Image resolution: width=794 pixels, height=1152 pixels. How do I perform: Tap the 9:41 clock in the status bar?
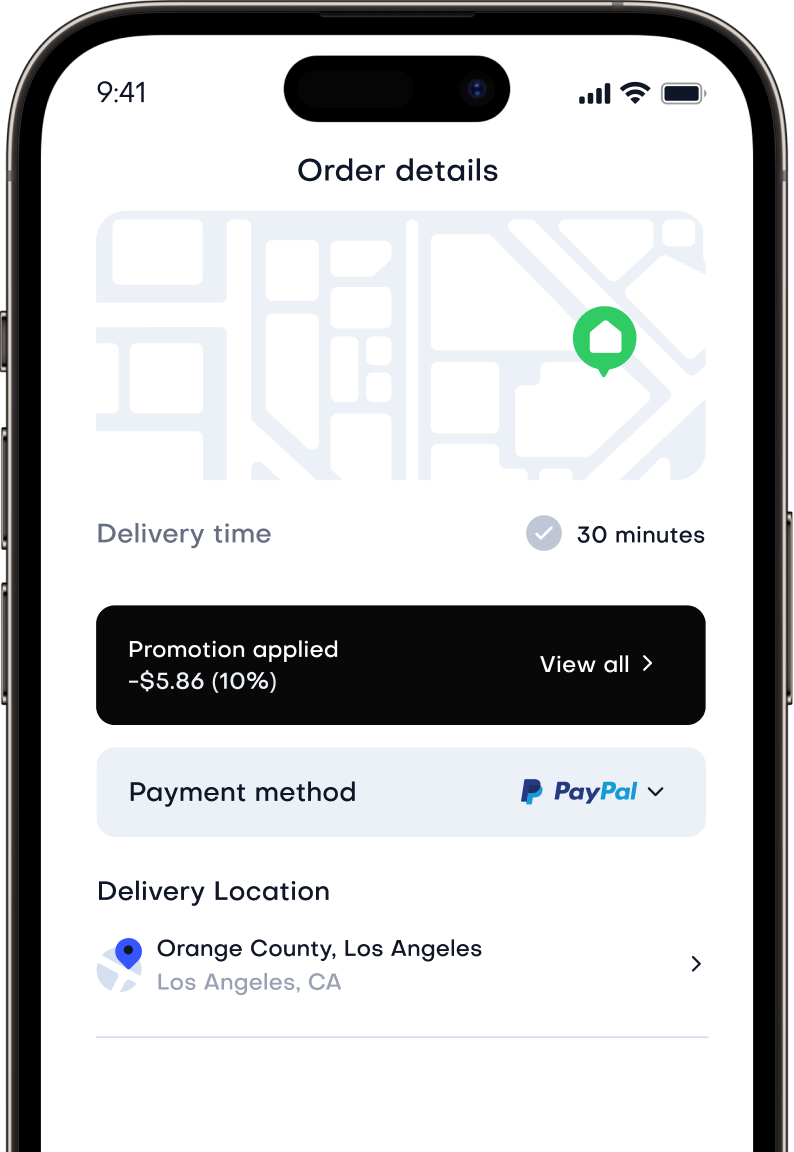point(123,92)
